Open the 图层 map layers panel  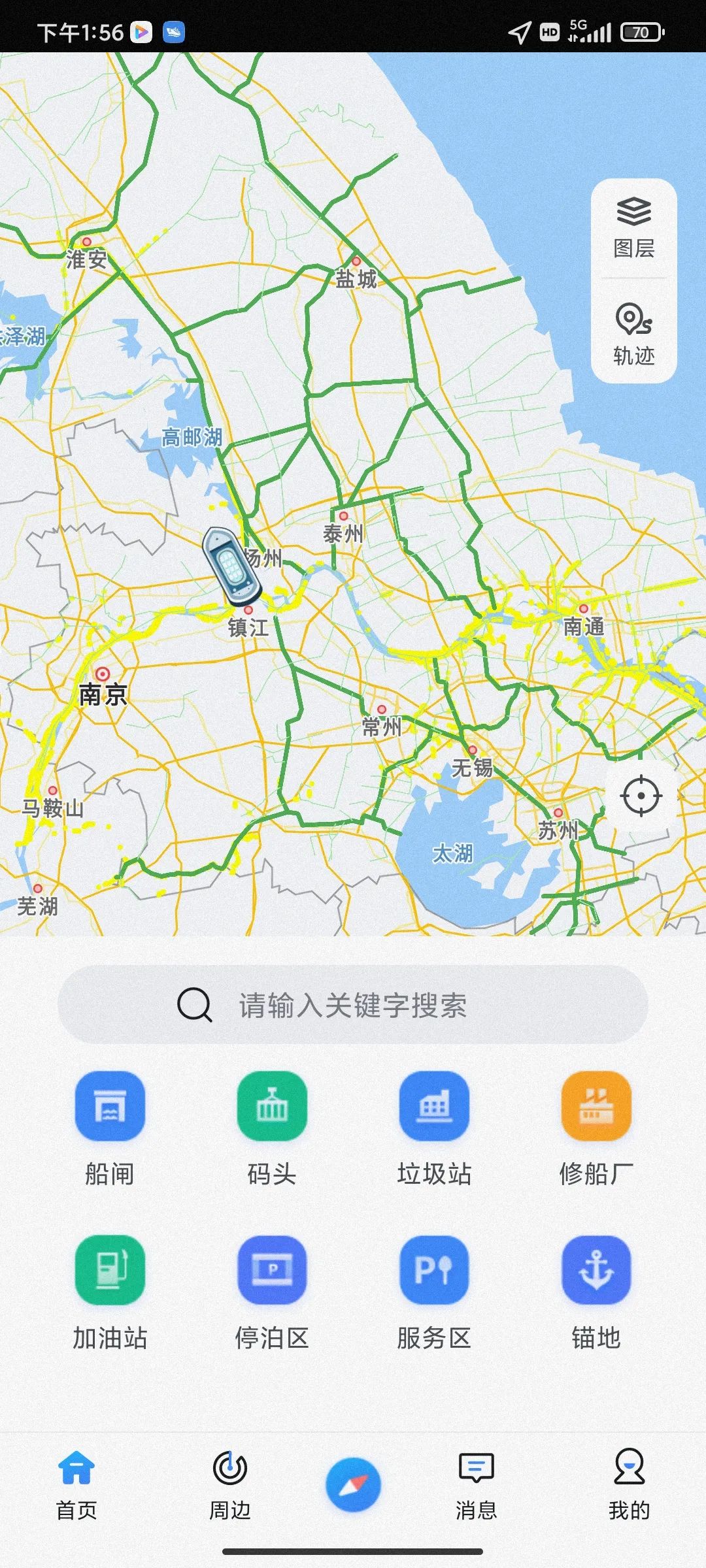coord(633,227)
